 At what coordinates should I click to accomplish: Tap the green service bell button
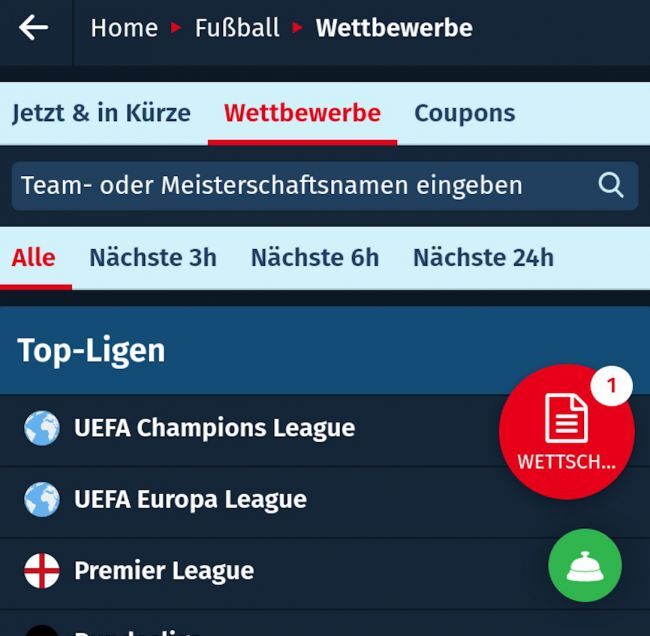(585, 566)
